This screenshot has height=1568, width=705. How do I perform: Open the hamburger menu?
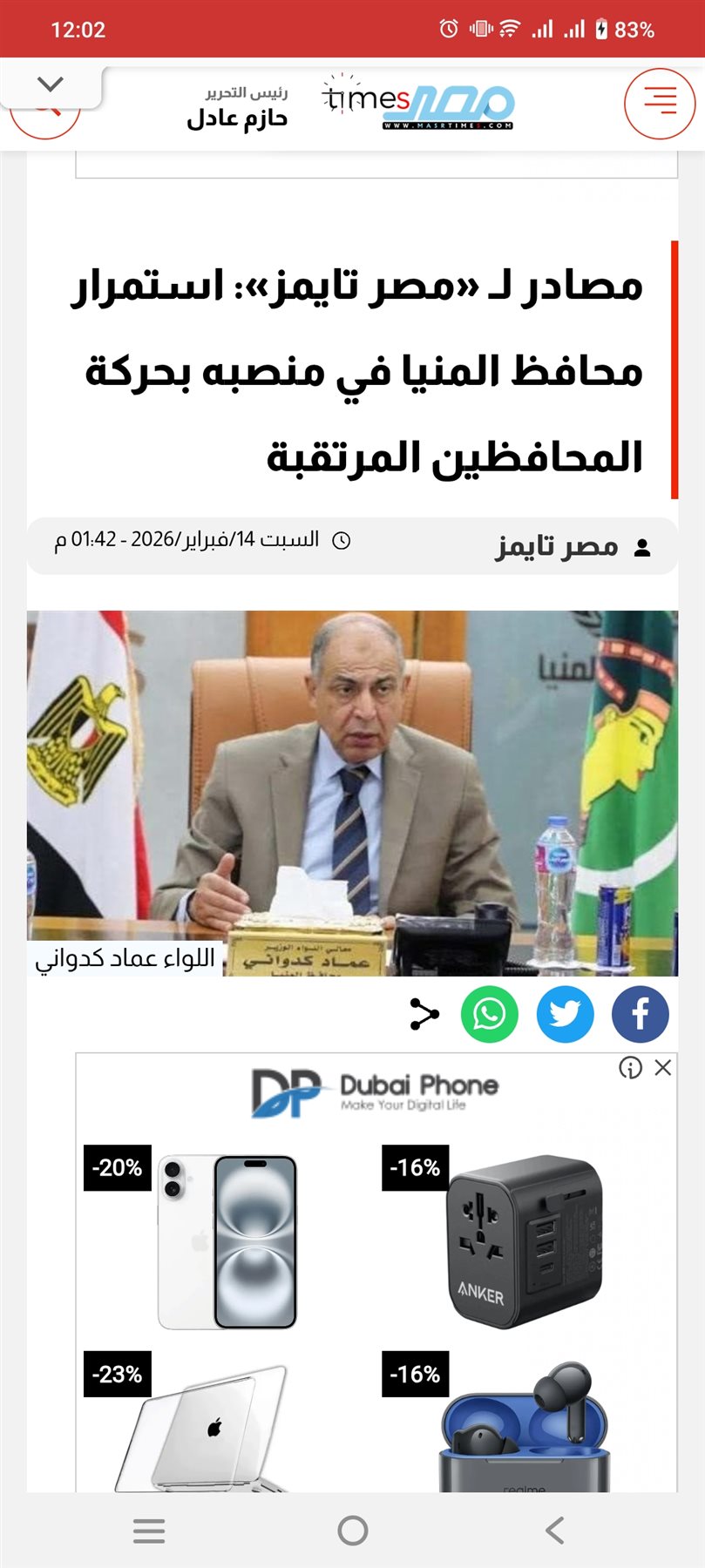click(660, 103)
